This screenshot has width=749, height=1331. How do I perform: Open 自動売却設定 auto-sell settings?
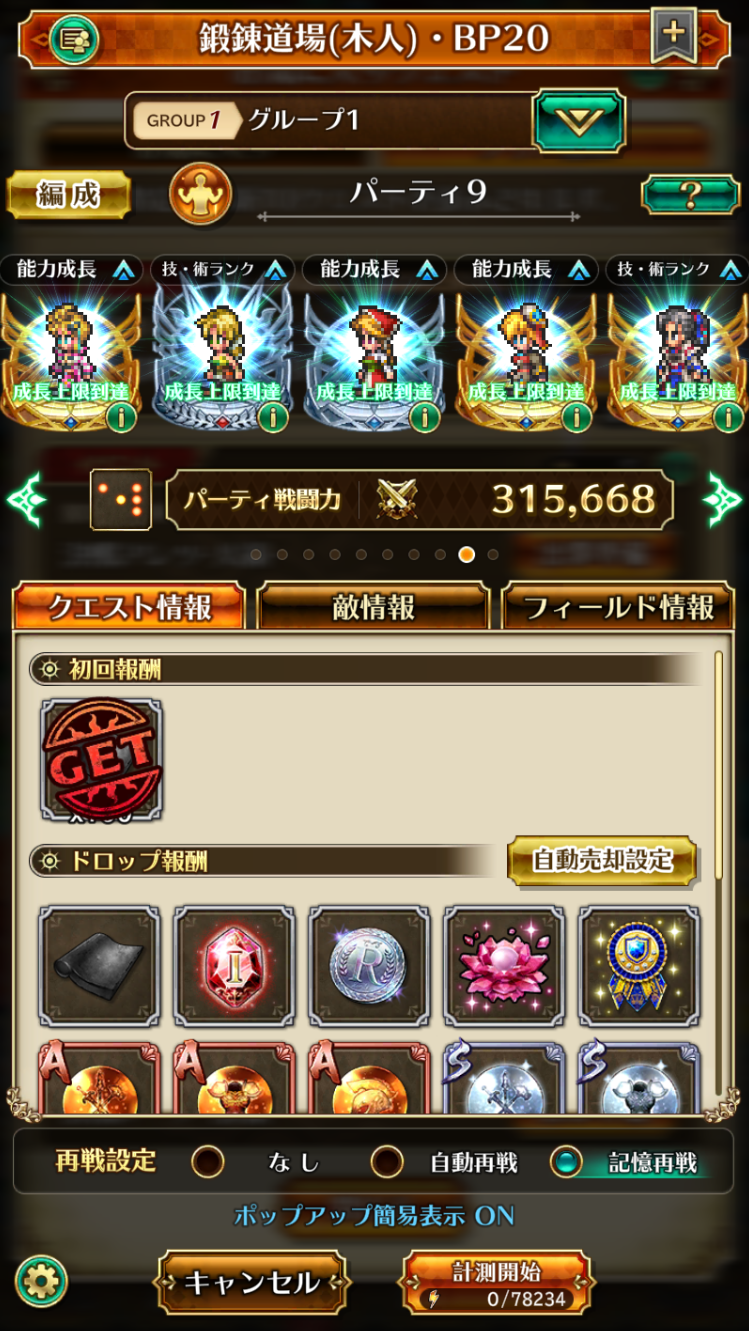click(602, 860)
